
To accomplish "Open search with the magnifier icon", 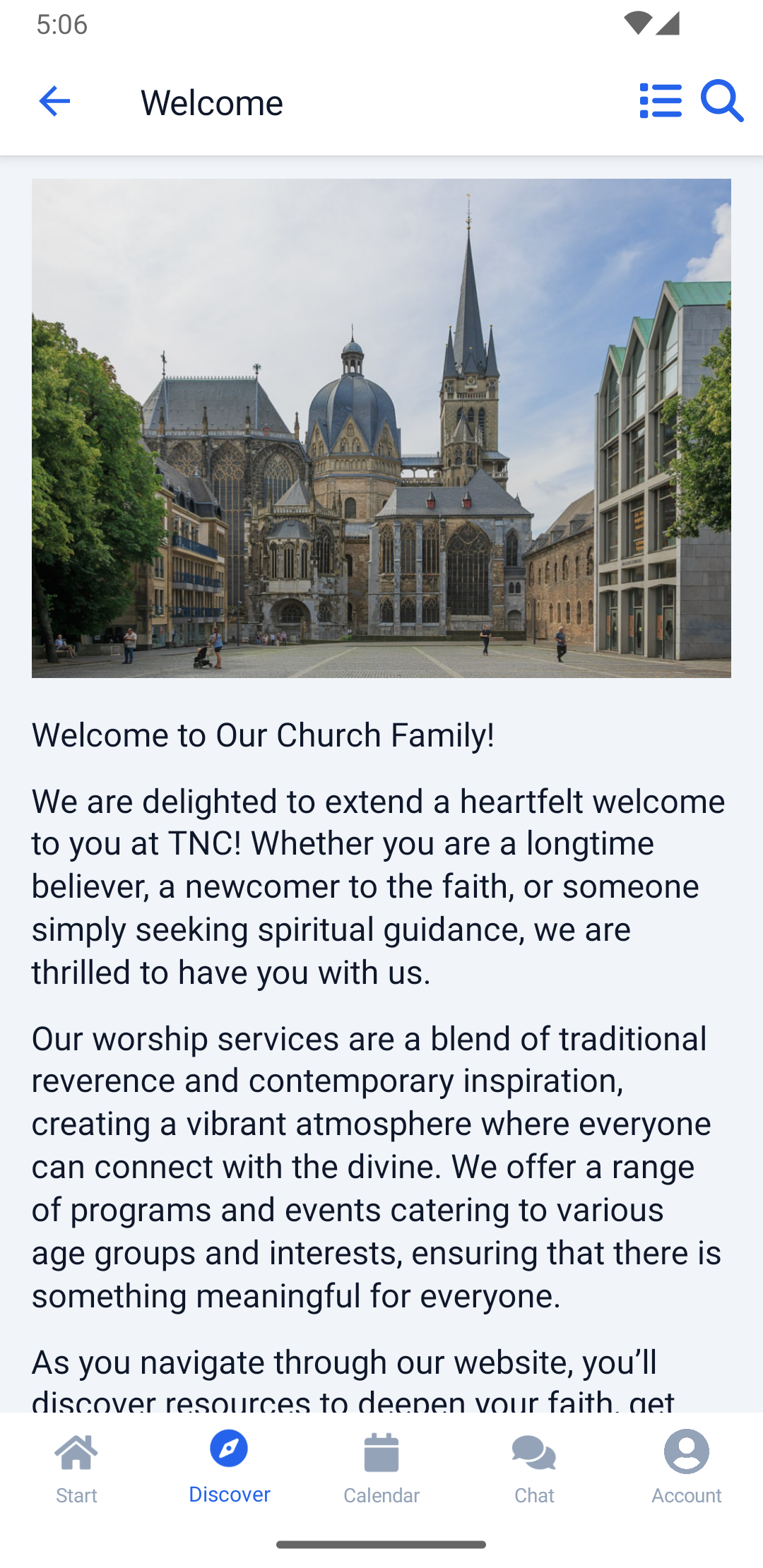I will (x=722, y=101).
